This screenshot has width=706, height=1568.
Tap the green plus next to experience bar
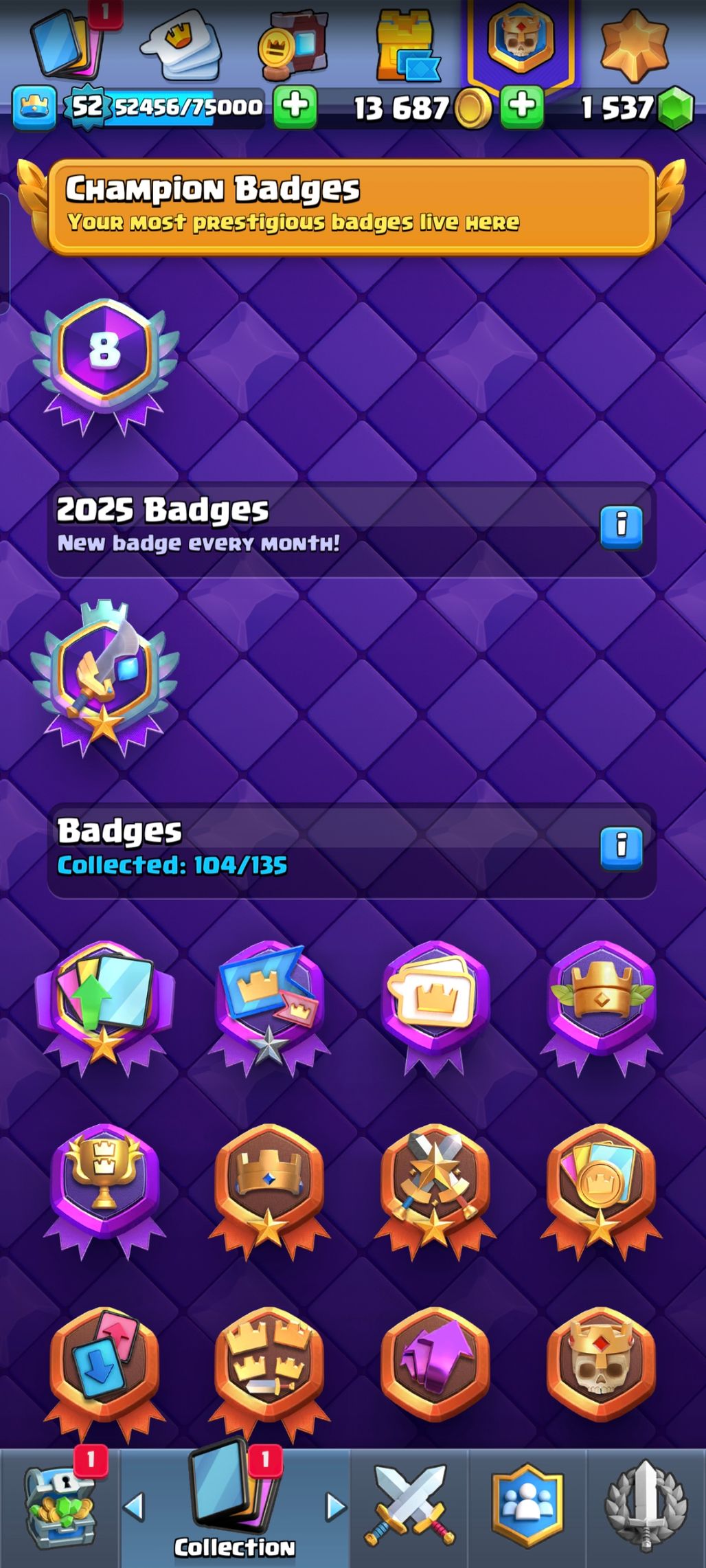[x=295, y=107]
